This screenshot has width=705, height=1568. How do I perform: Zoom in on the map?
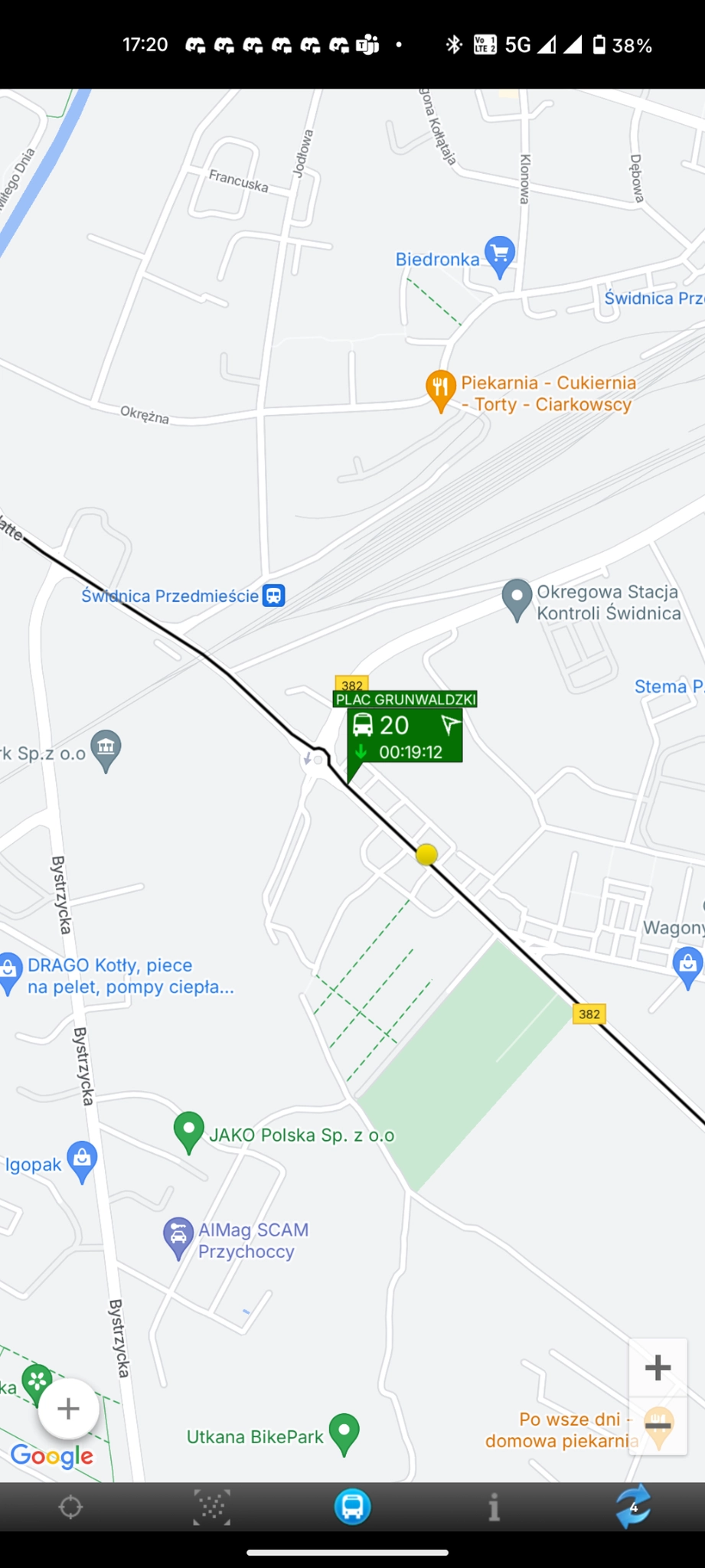658,1367
